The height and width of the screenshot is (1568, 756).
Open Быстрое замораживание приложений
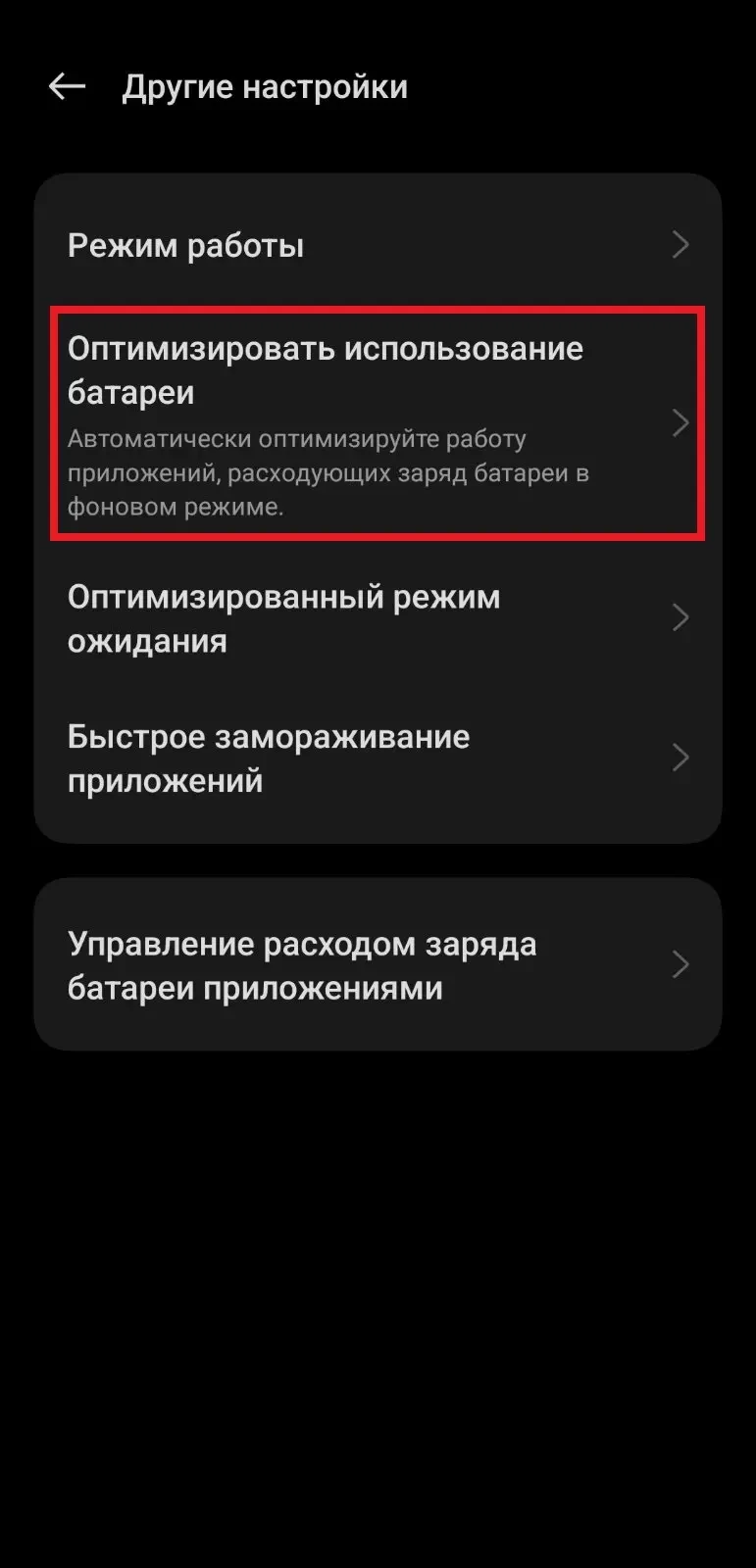click(378, 759)
